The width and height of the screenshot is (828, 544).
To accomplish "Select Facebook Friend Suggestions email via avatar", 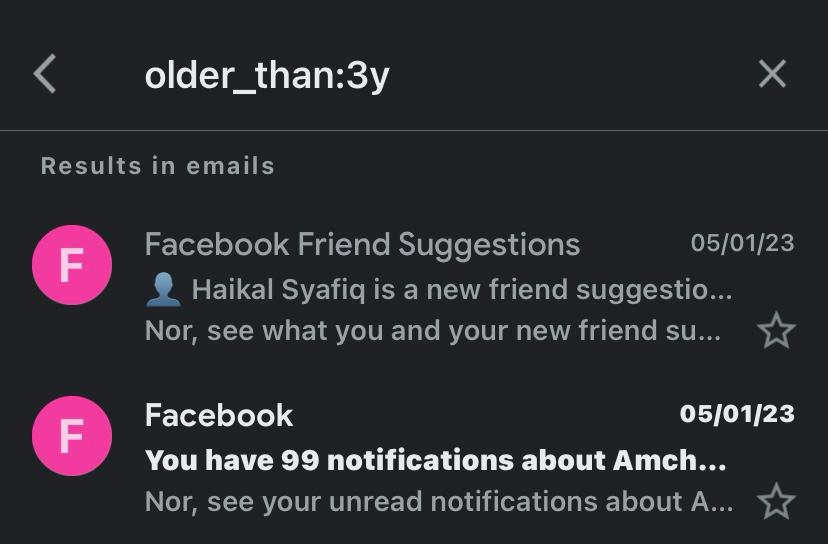I will pyautogui.click(x=72, y=265).
